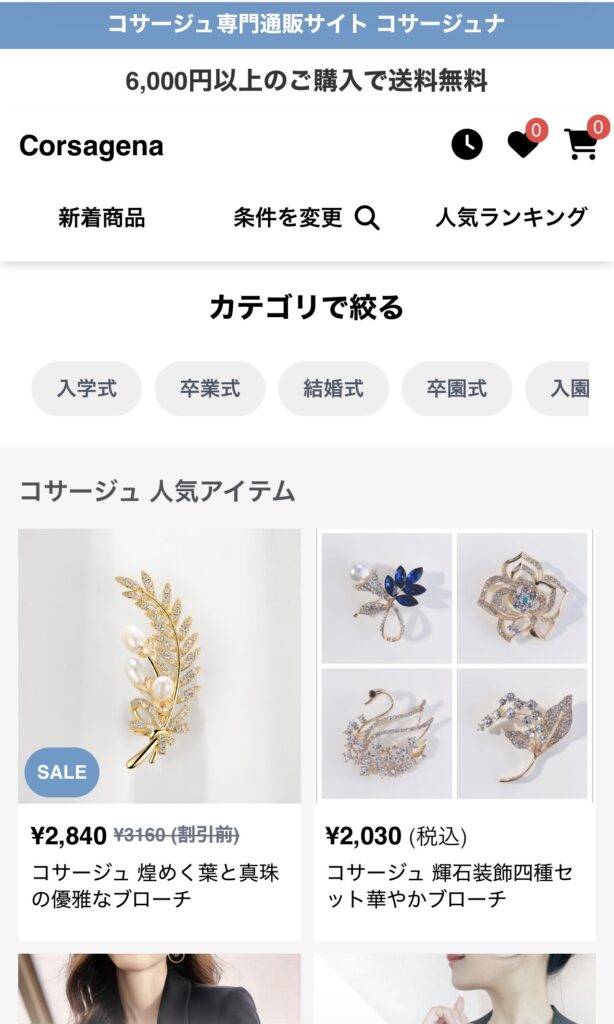
Task: Go to the Corsagena home page
Action: (x=91, y=146)
